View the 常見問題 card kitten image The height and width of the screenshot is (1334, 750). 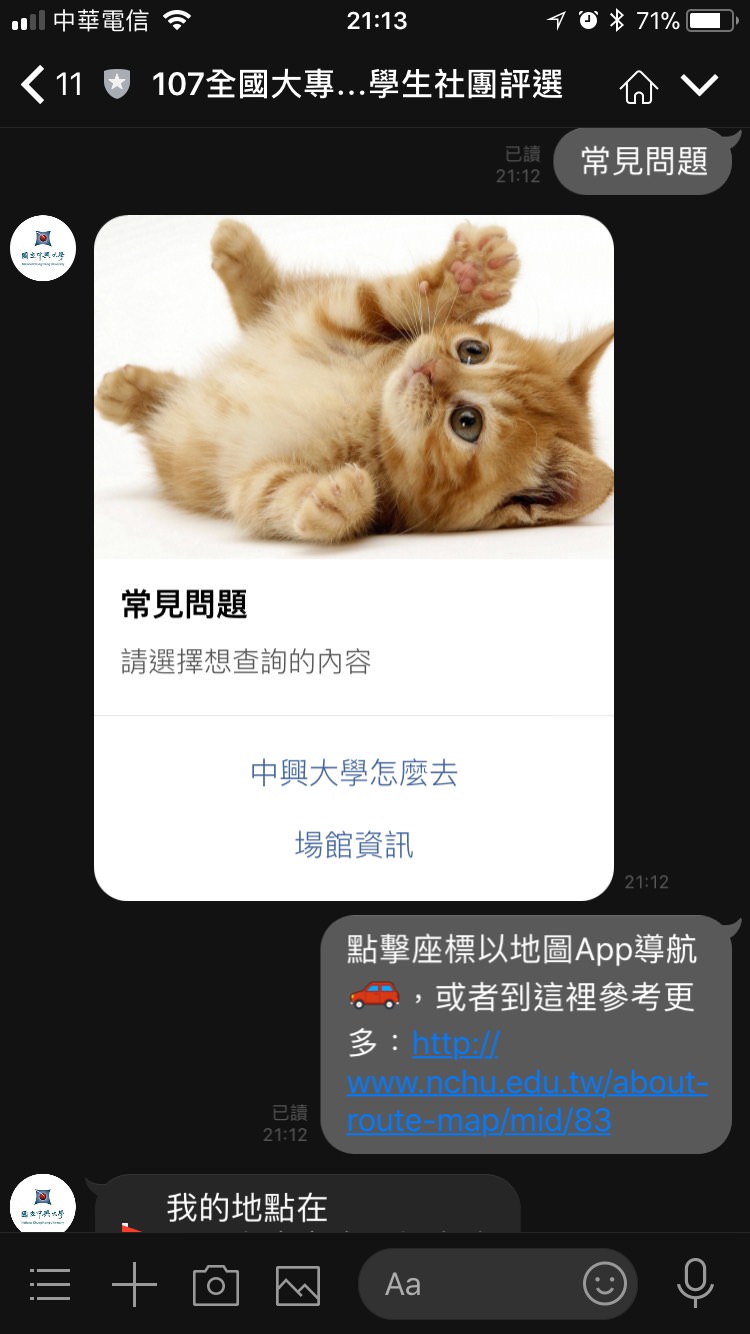pyautogui.click(x=354, y=387)
